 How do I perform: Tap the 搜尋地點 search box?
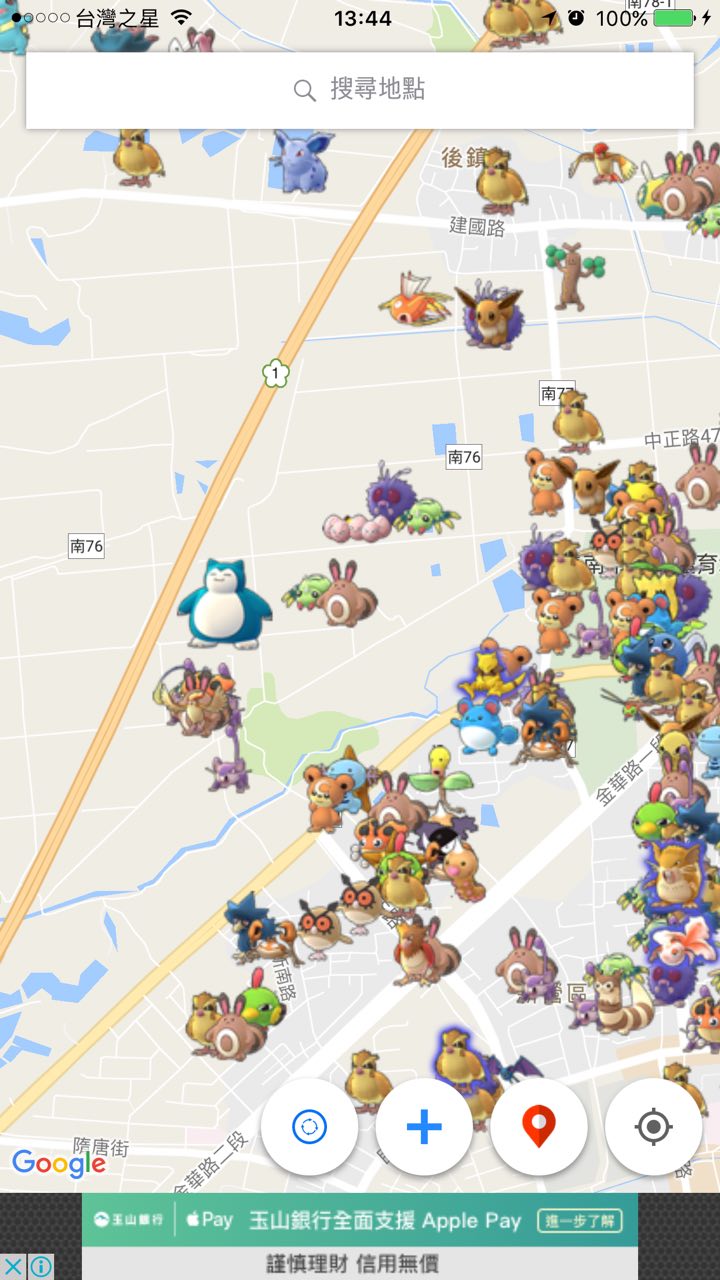360,90
